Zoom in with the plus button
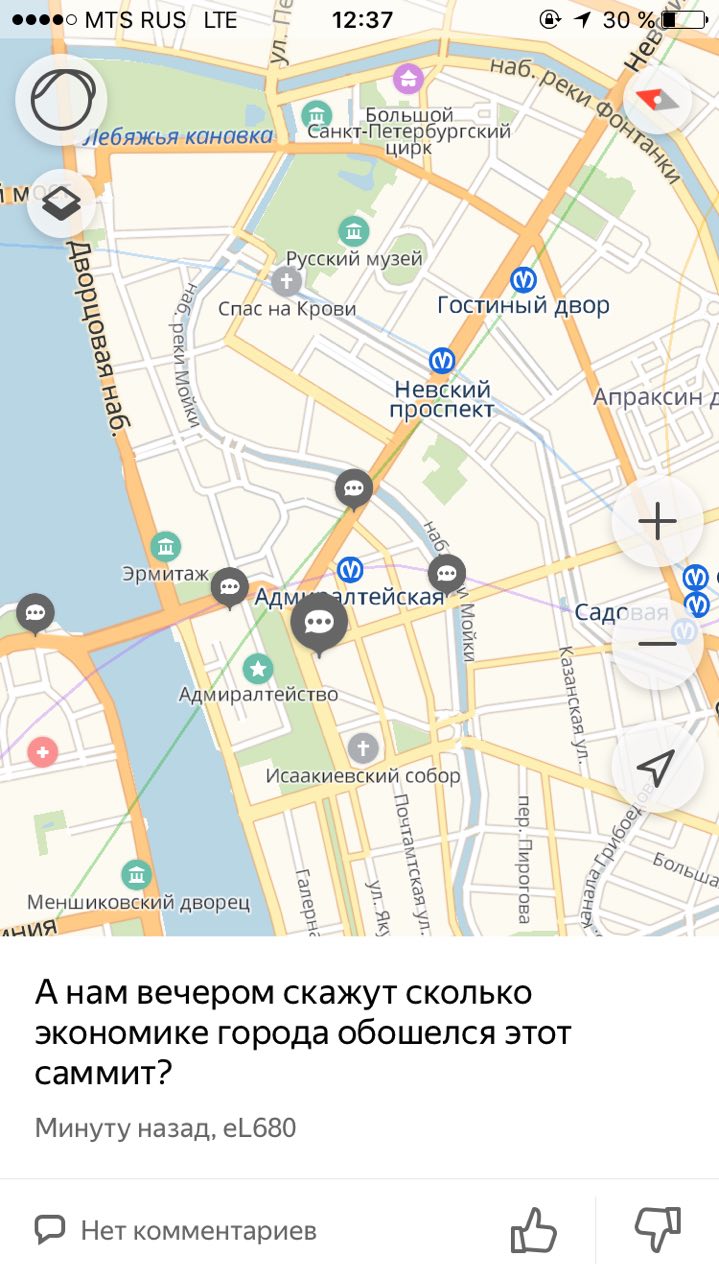The width and height of the screenshot is (719, 1280). [x=657, y=522]
